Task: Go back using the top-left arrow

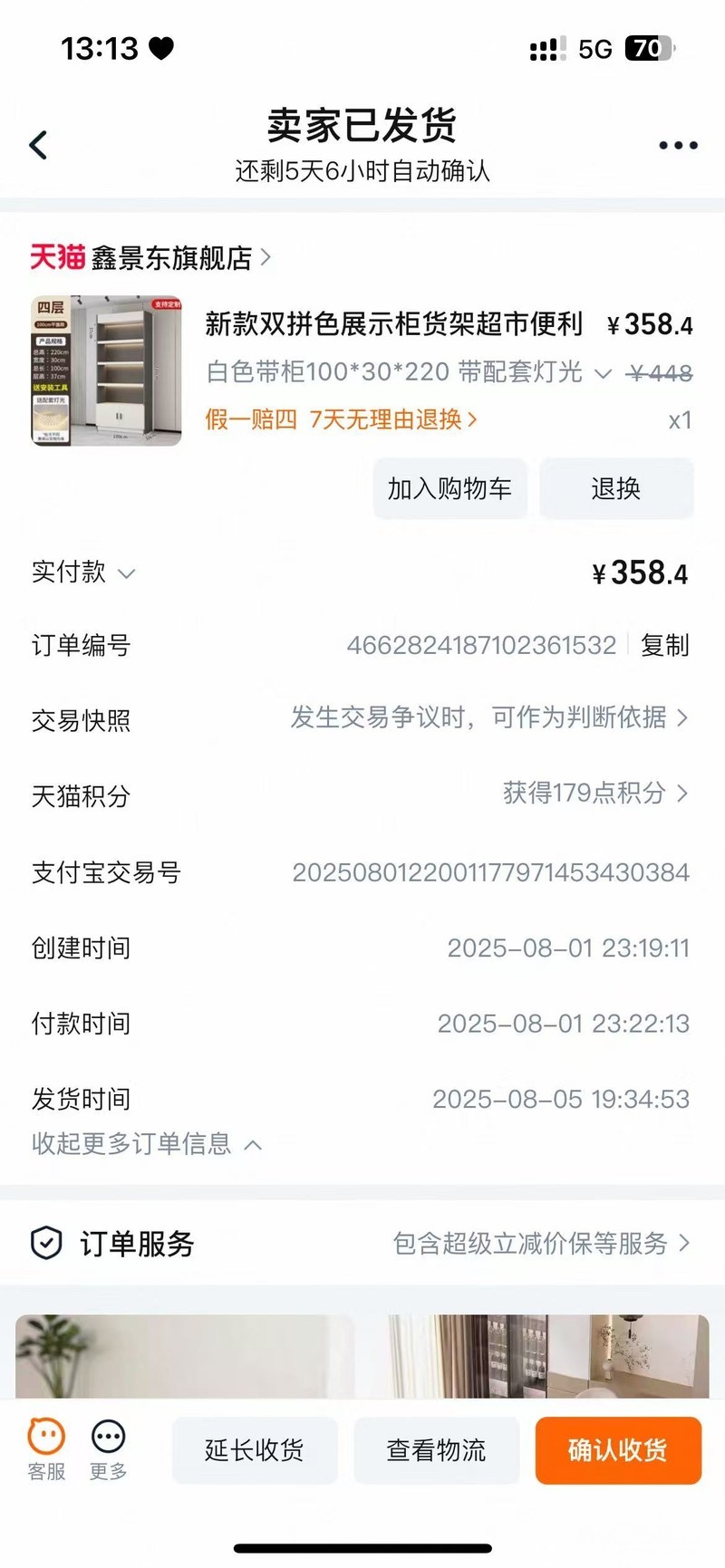Action: point(38,145)
